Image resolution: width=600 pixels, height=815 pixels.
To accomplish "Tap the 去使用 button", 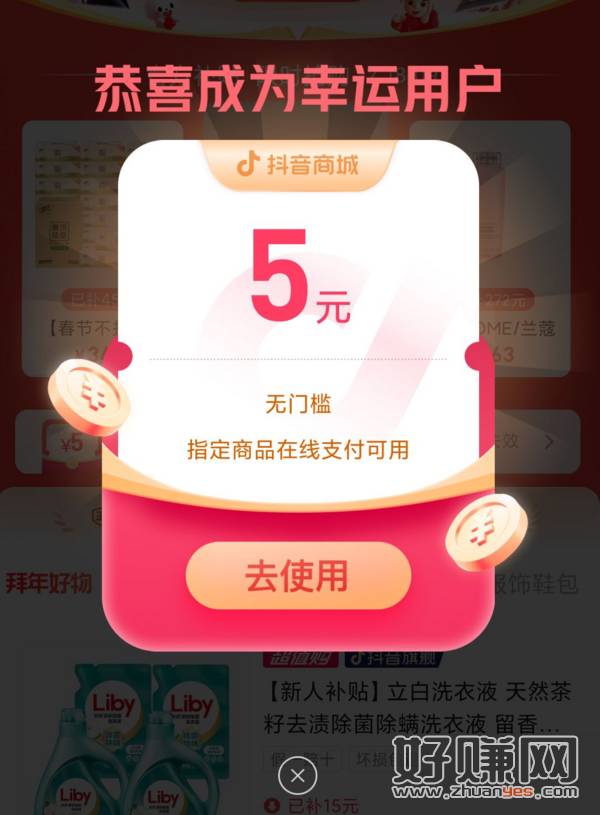I will [x=298, y=576].
